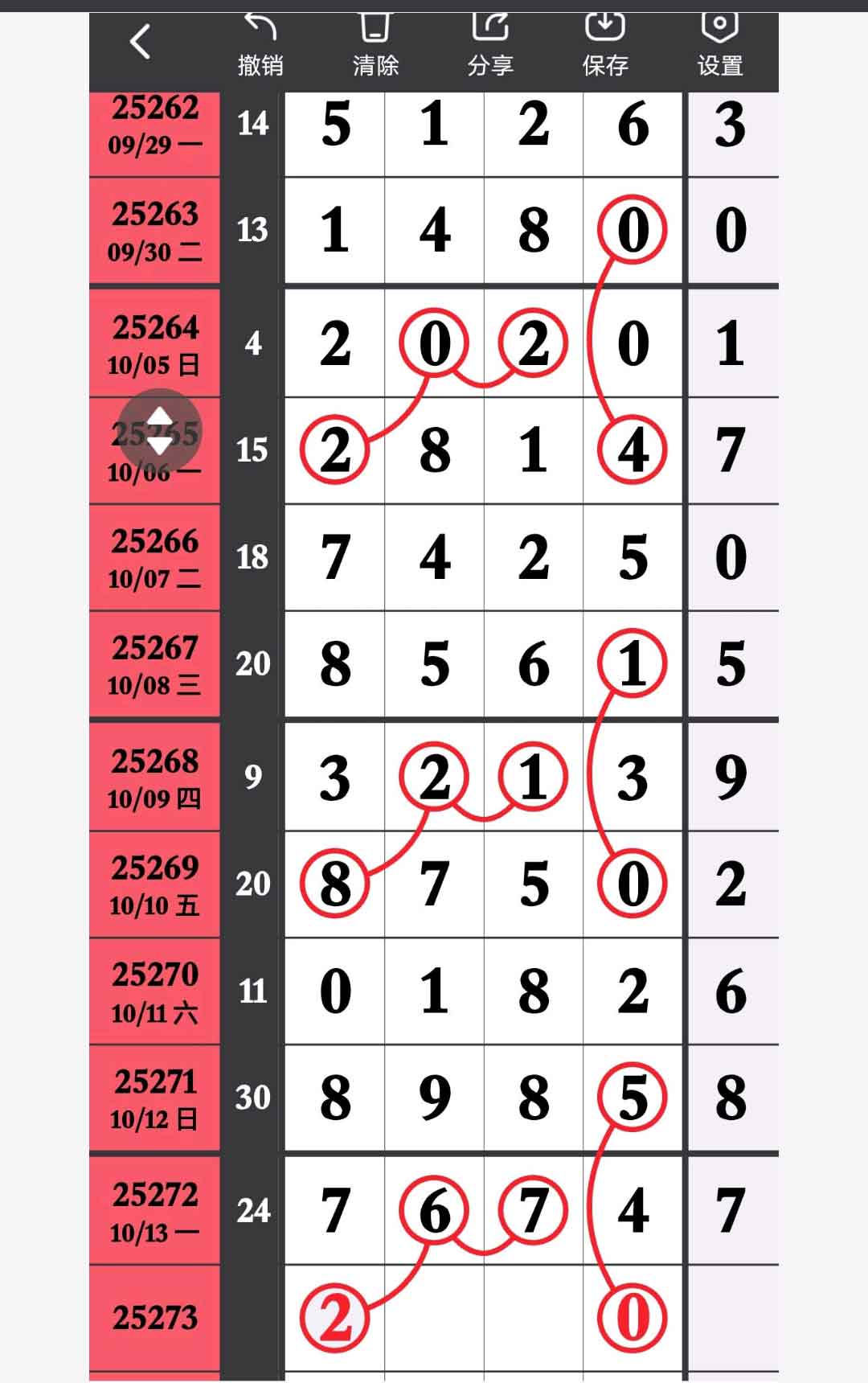Undo last mark with 撤销

(260, 47)
